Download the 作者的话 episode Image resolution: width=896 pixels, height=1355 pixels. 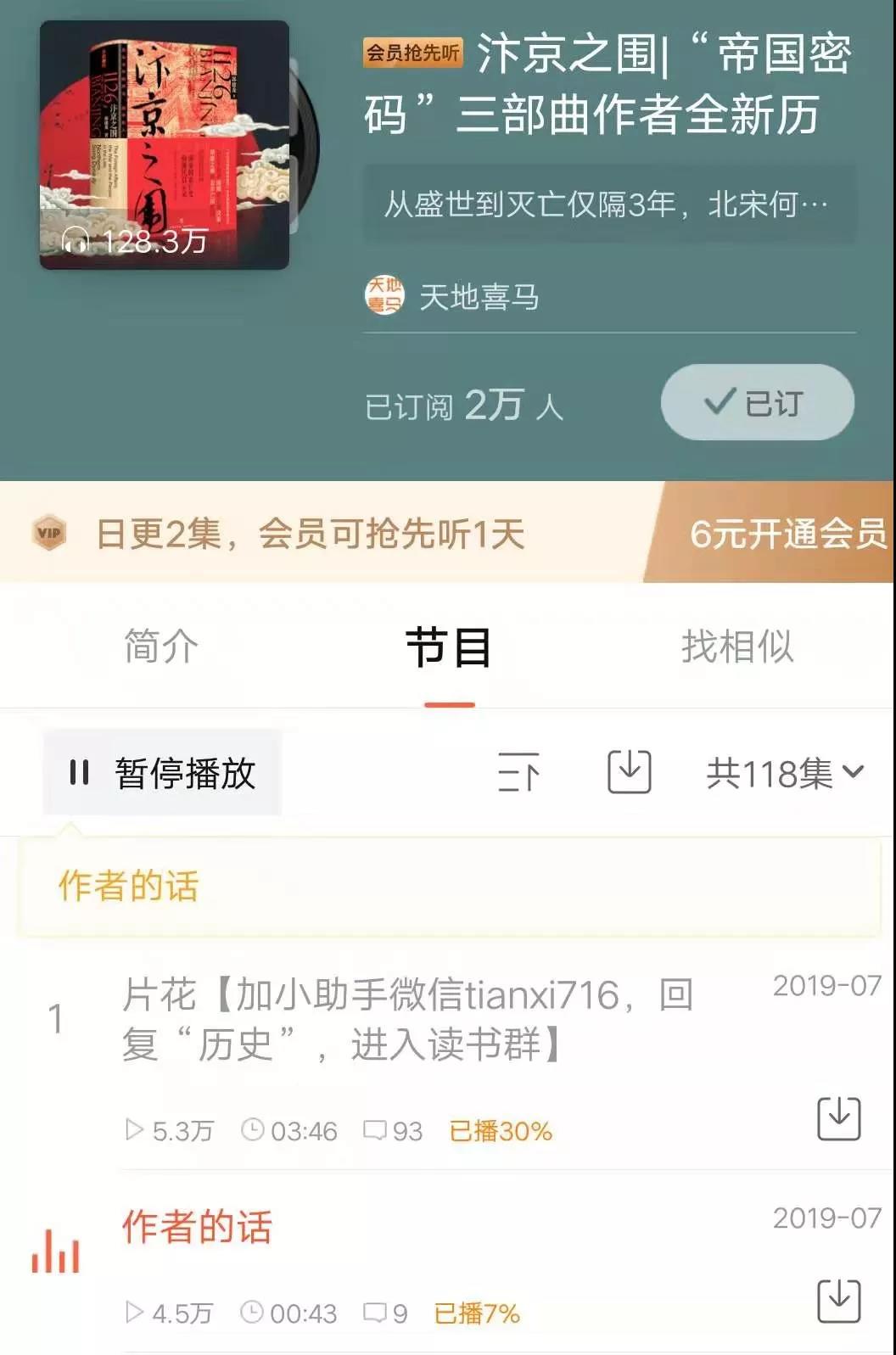pos(838,1301)
